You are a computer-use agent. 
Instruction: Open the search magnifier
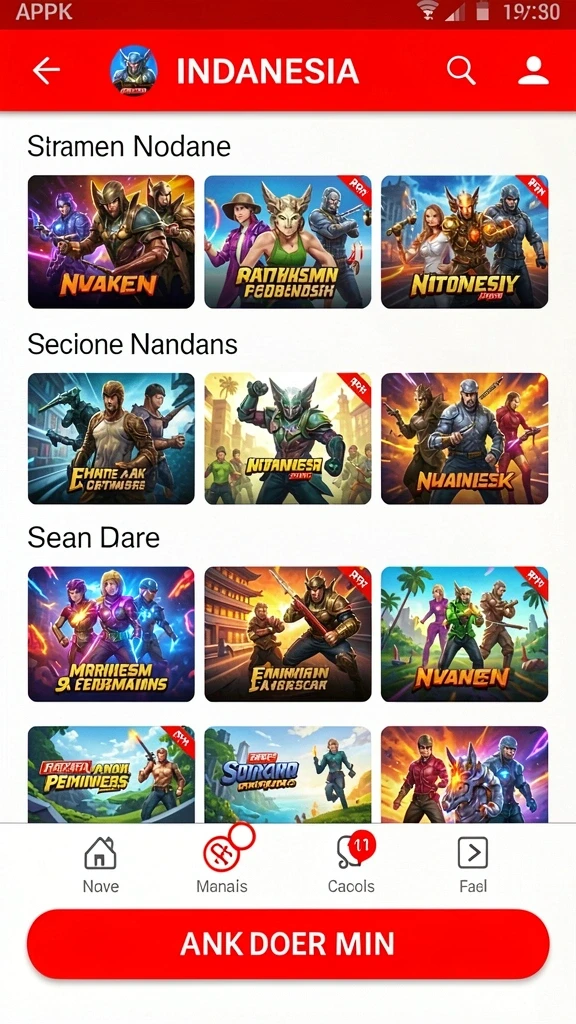(461, 70)
